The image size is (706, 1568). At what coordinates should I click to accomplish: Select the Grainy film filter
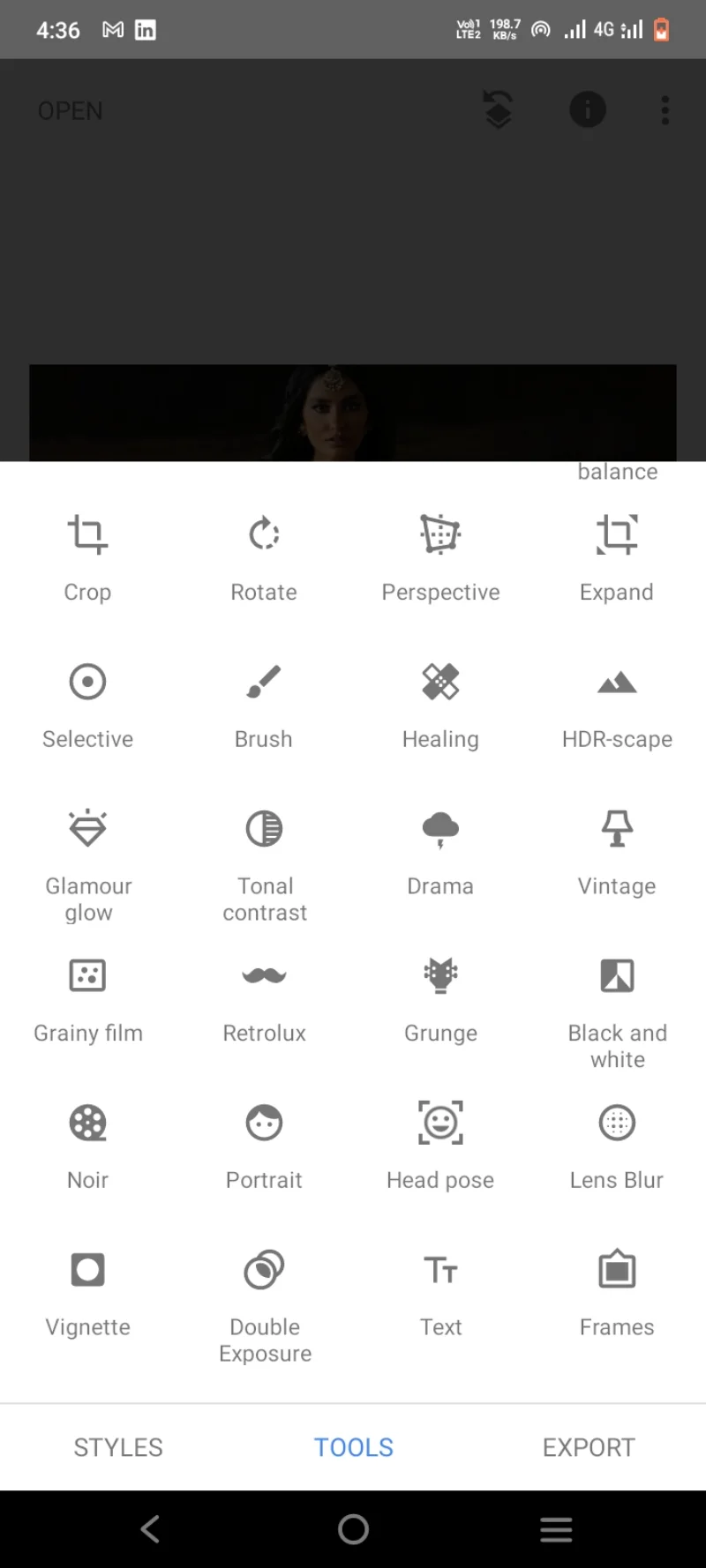tap(87, 997)
